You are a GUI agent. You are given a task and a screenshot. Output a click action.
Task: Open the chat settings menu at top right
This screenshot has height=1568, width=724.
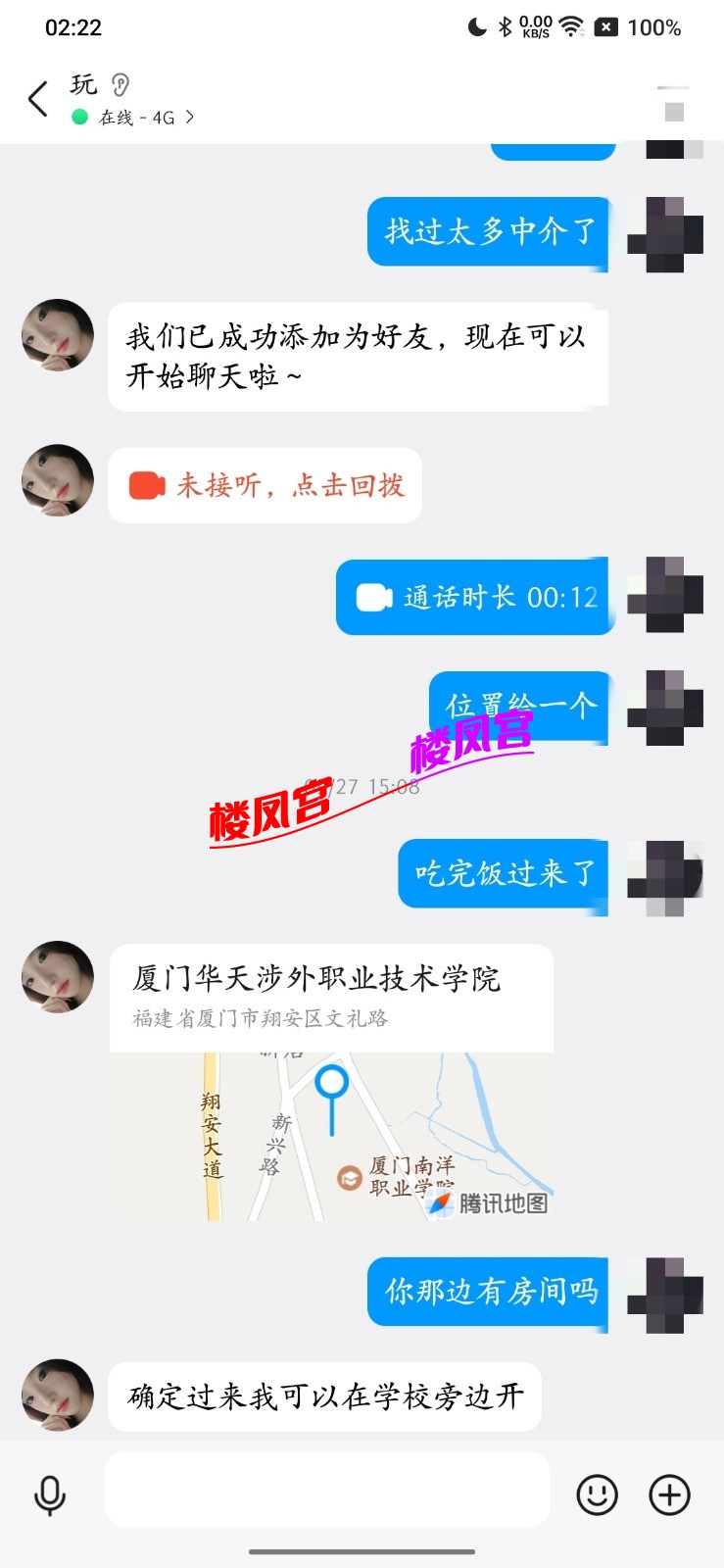[673, 102]
